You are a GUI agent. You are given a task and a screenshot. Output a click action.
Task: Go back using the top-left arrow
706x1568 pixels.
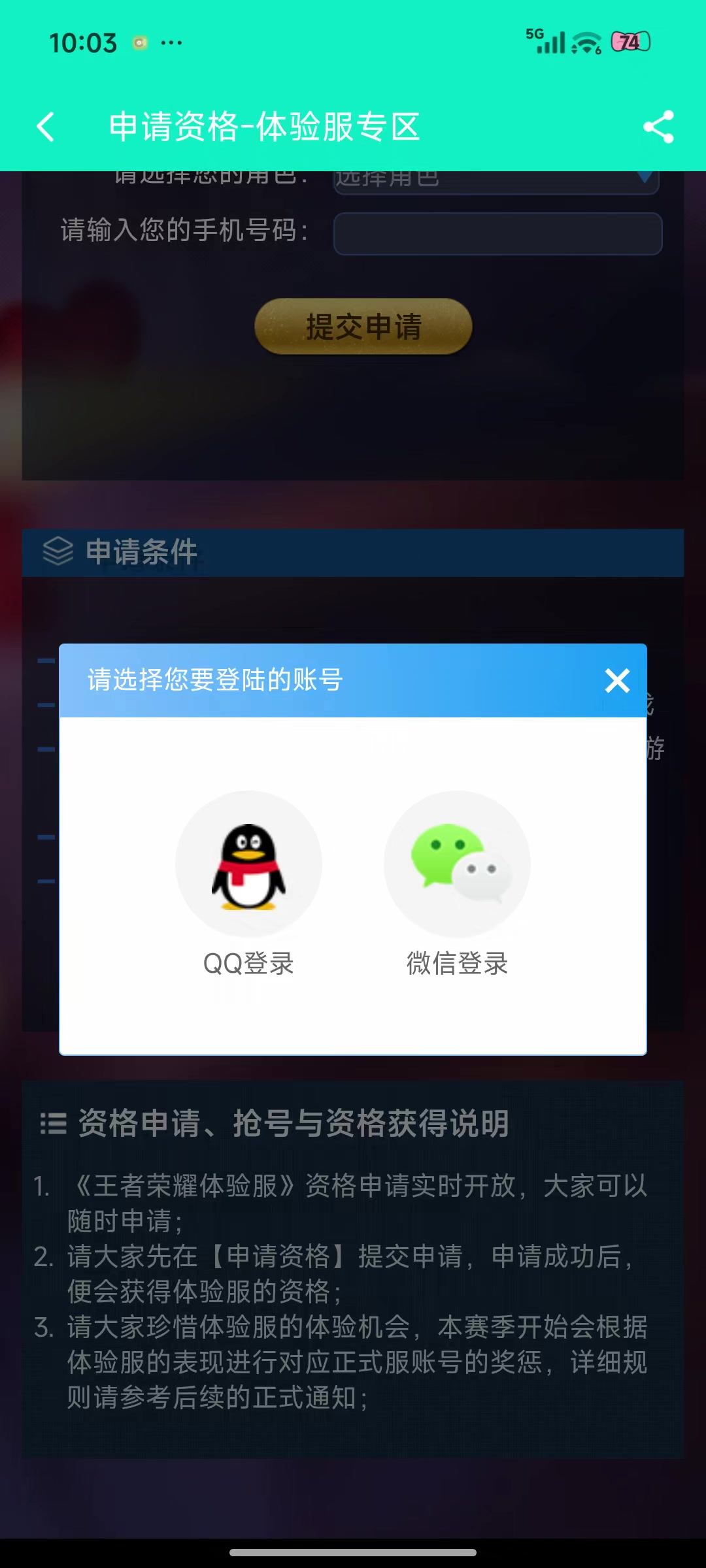click(46, 127)
